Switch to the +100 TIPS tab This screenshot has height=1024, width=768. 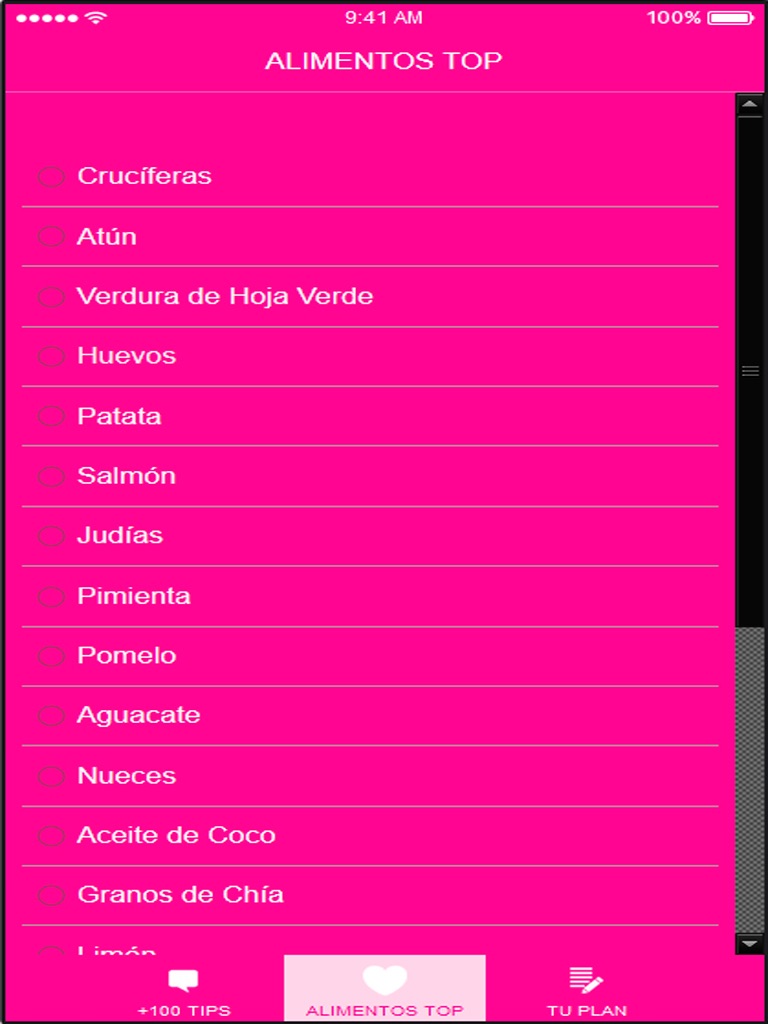(x=183, y=990)
